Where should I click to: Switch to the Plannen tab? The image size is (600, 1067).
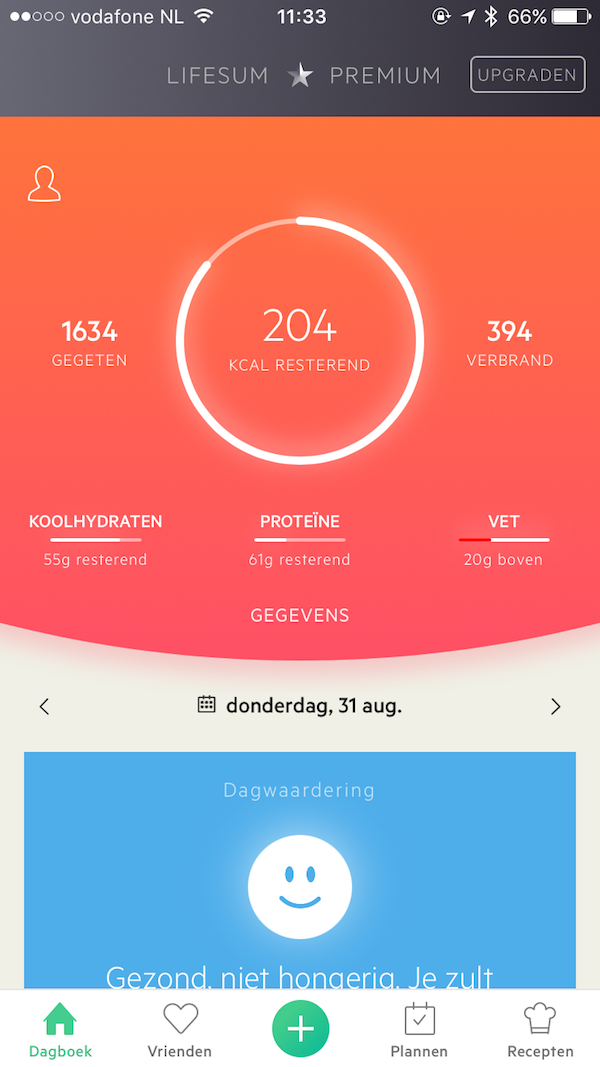tap(419, 1030)
